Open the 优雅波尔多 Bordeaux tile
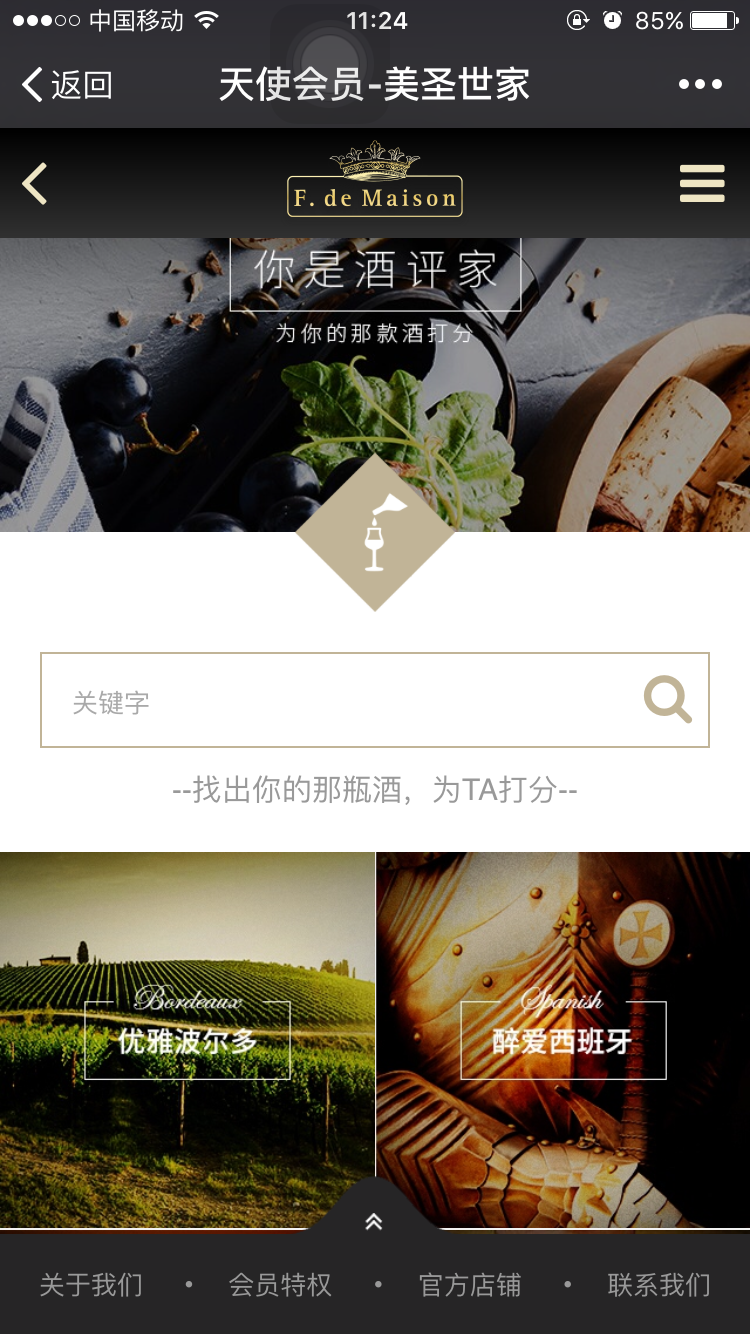 [188, 1040]
